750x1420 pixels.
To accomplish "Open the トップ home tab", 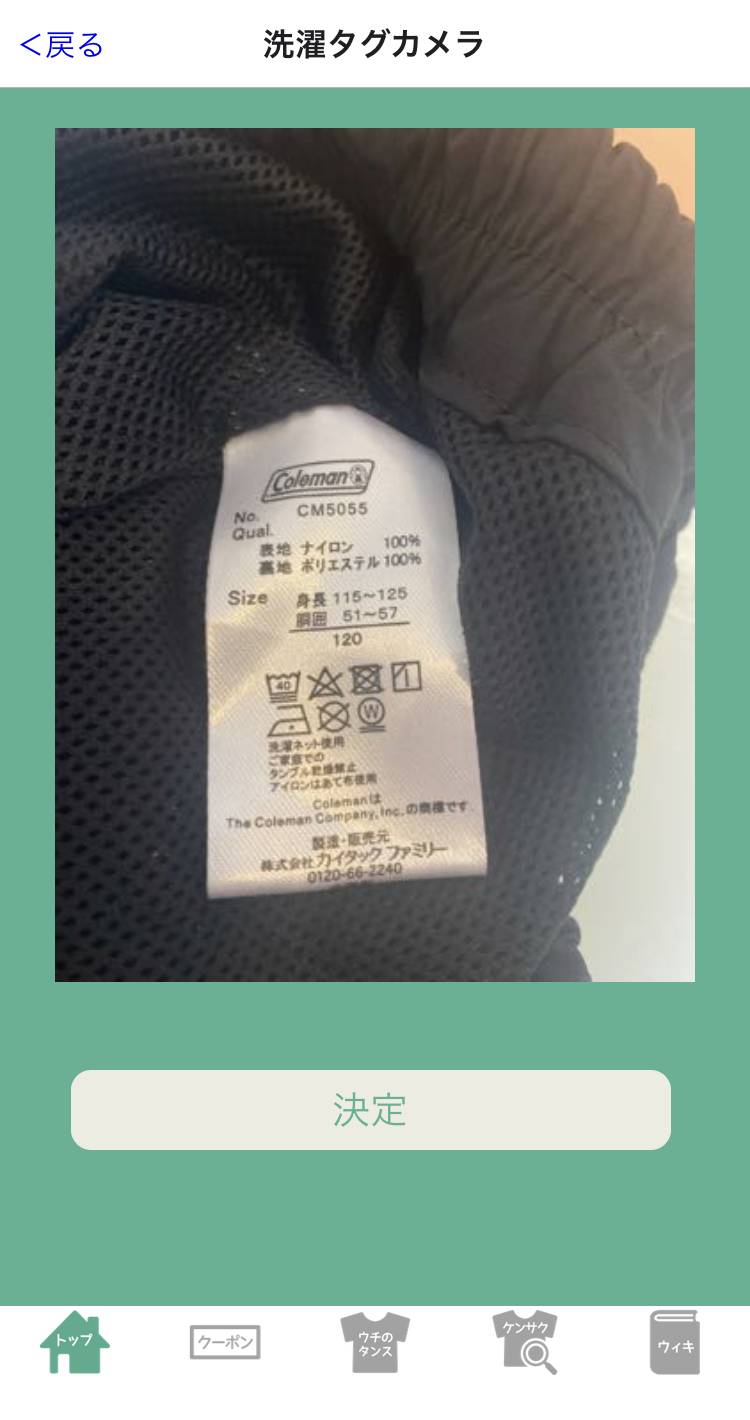I will 75,1342.
